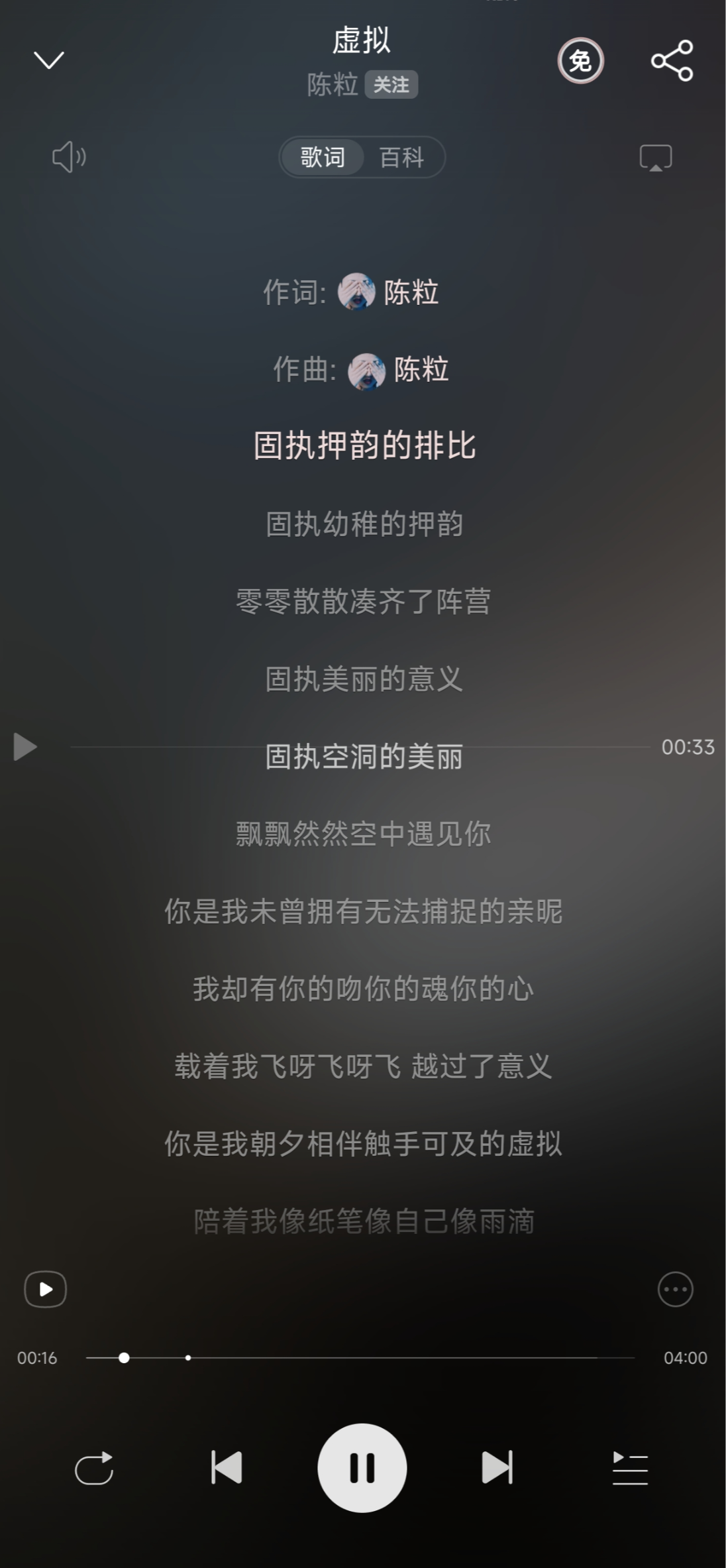This screenshot has height=1568, width=726.
Task: Open lyricist 陈粒's avatar
Action: click(356, 293)
